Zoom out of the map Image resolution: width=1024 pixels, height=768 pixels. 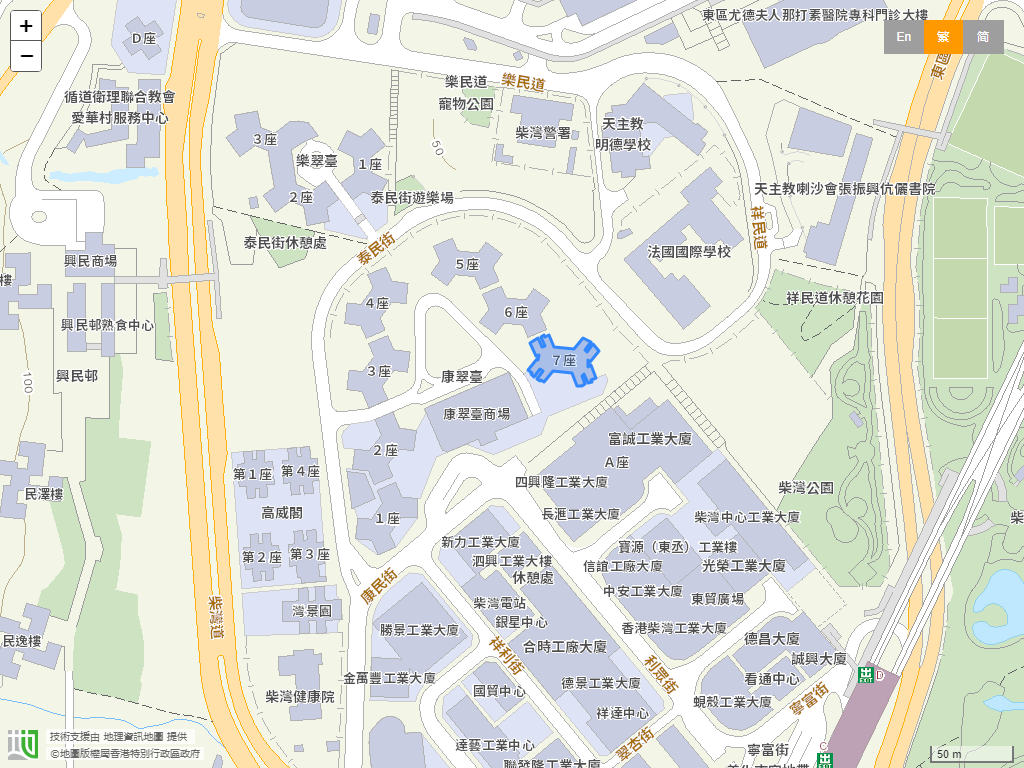click(x=26, y=57)
